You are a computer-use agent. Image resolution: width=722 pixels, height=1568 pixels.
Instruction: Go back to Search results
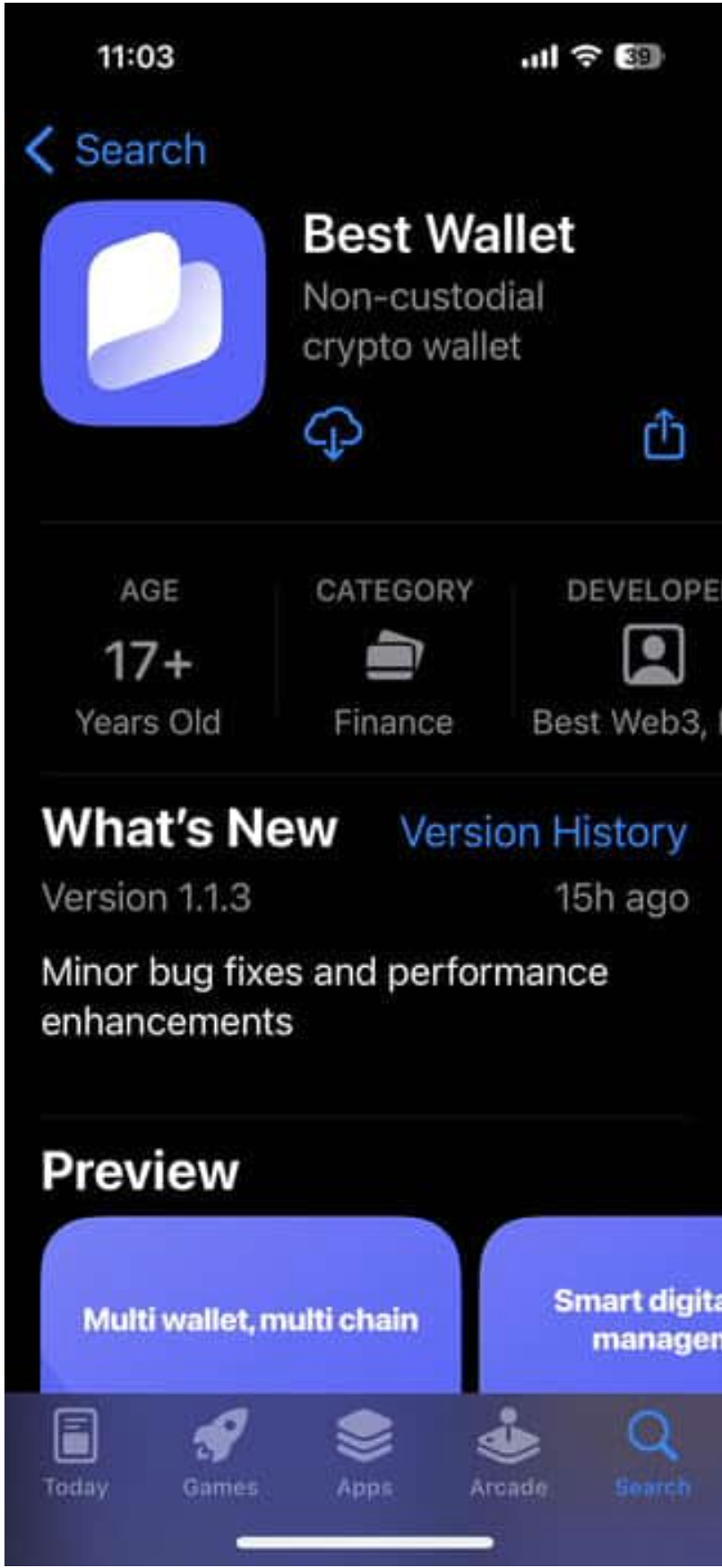point(116,150)
